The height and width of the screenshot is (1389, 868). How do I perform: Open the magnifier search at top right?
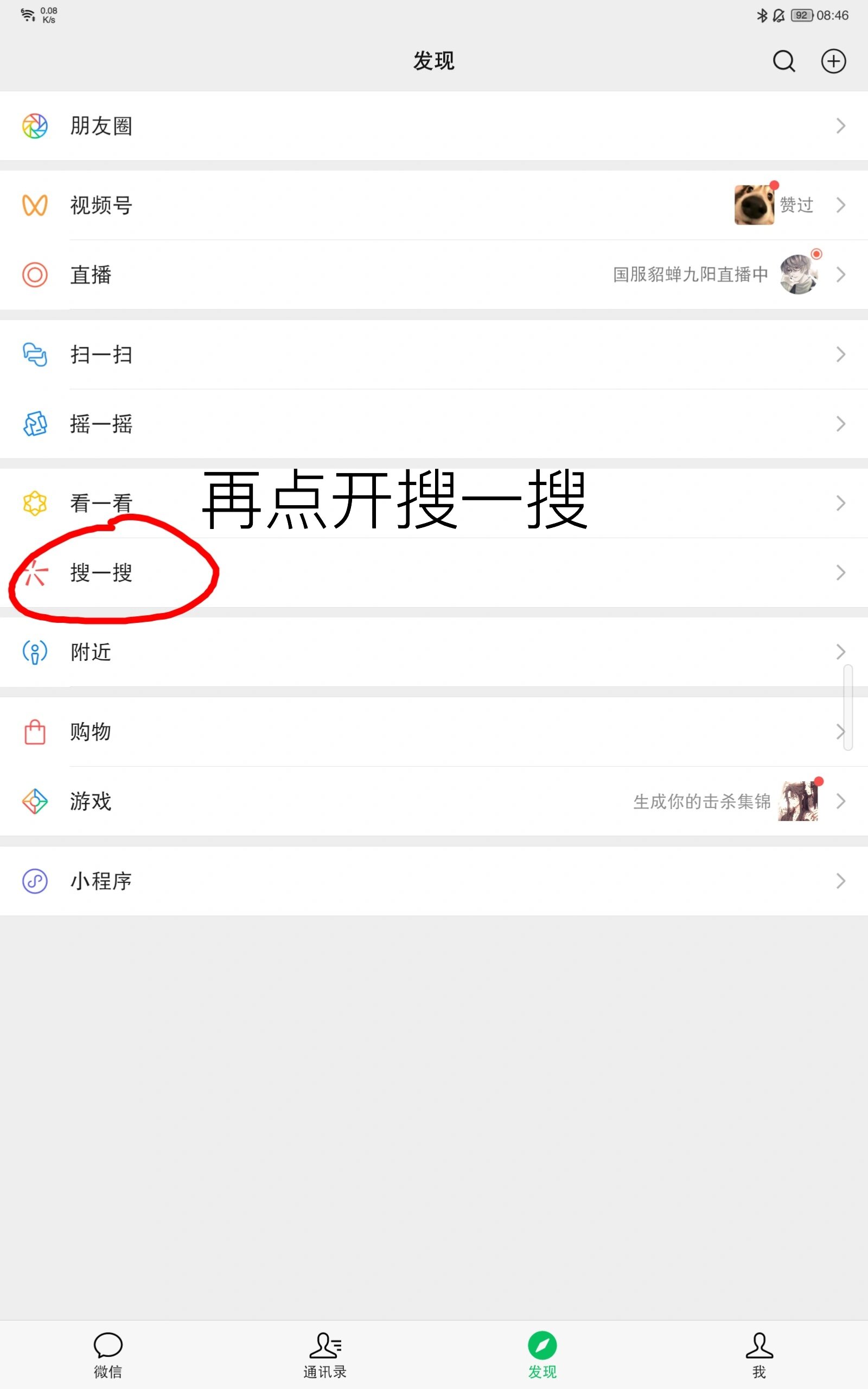click(784, 61)
